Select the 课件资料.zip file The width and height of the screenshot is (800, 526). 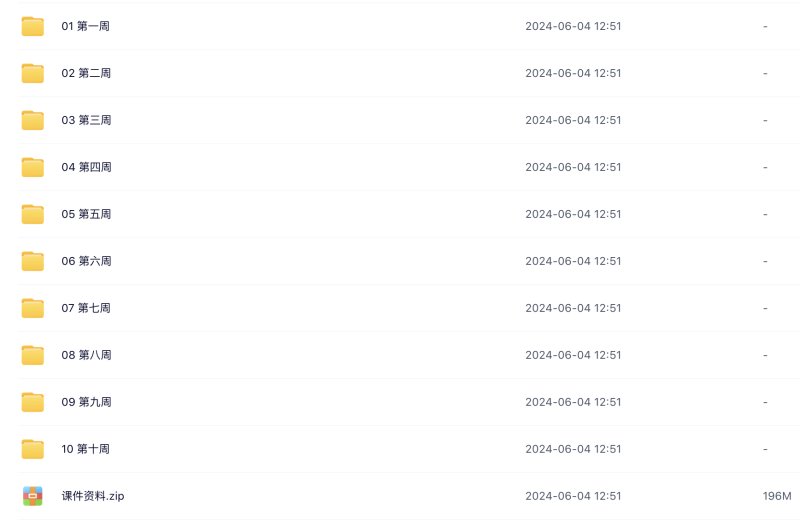pyautogui.click(x=92, y=495)
